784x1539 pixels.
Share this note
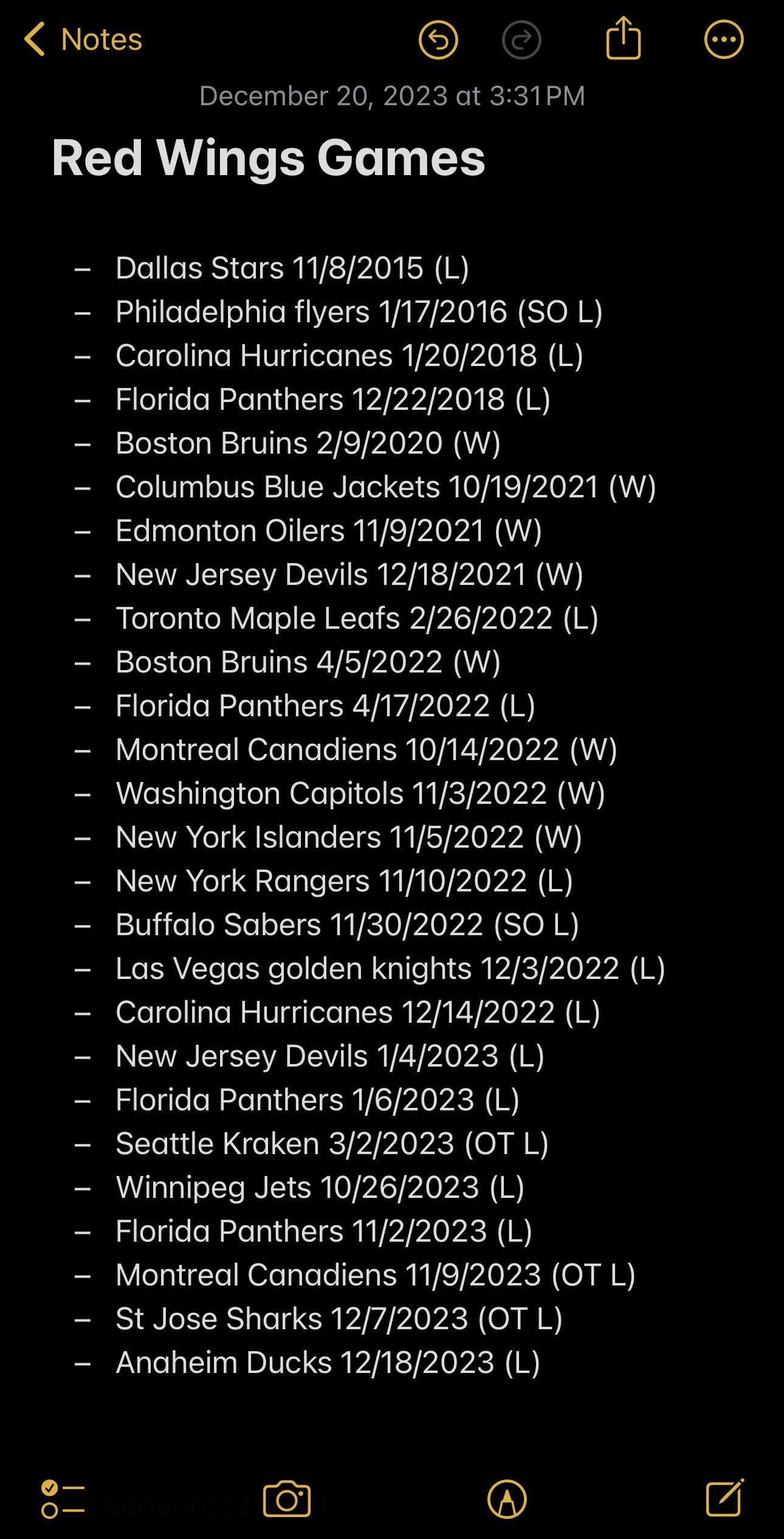click(624, 38)
